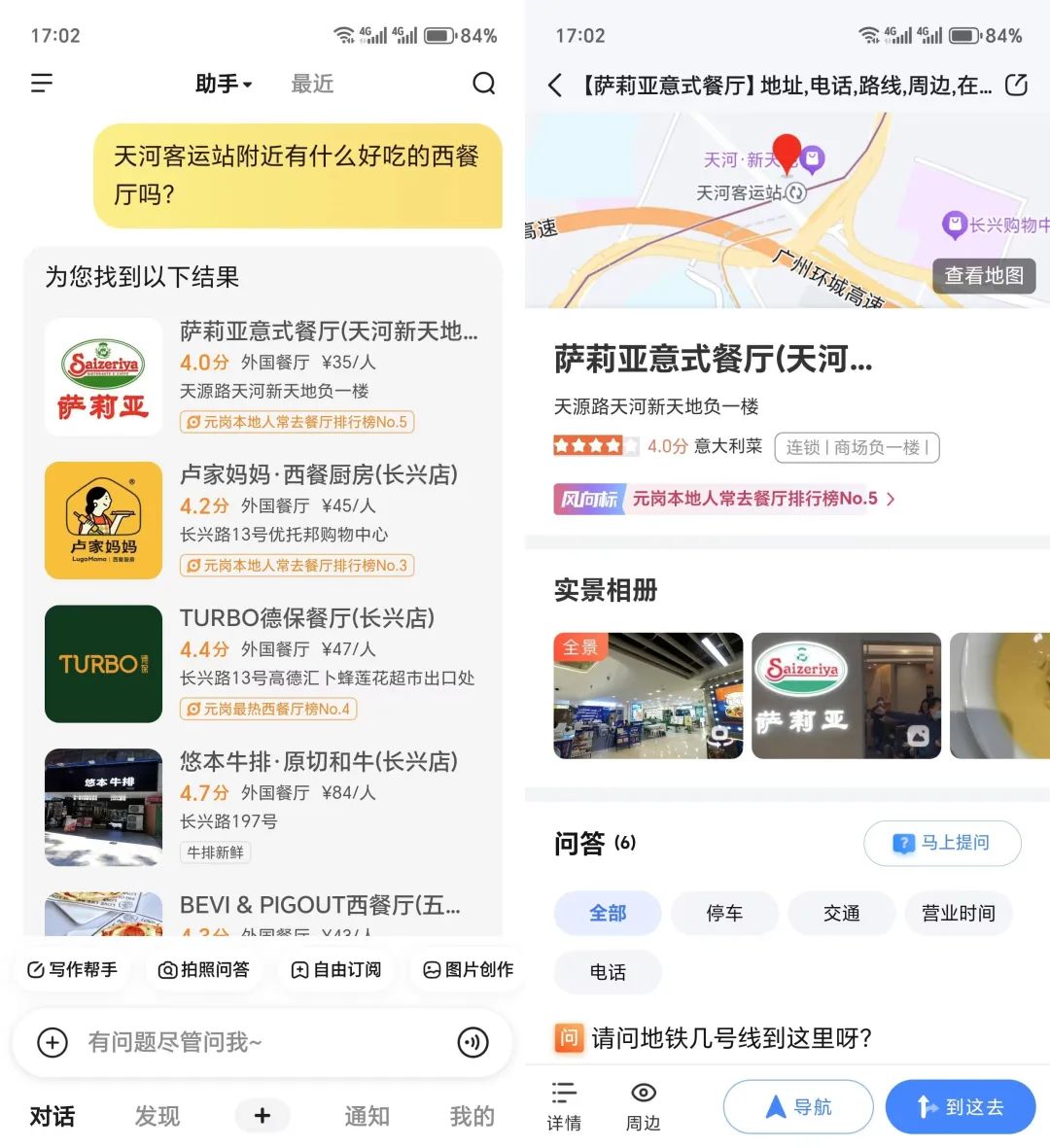
Task: Select the 营业时间 business hours filter
Action: 959,913
